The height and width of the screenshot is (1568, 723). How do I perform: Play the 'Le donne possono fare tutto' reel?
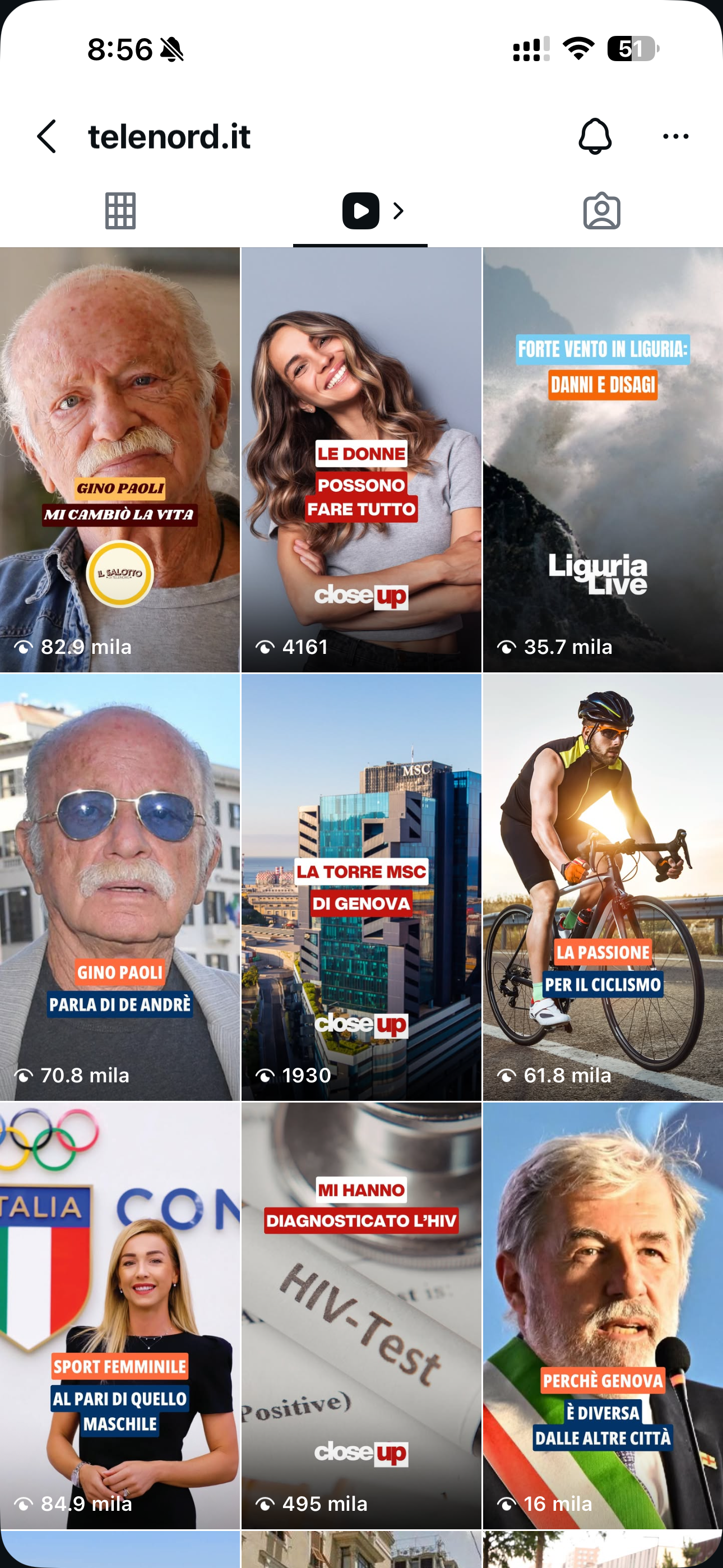(x=361, y=459)
